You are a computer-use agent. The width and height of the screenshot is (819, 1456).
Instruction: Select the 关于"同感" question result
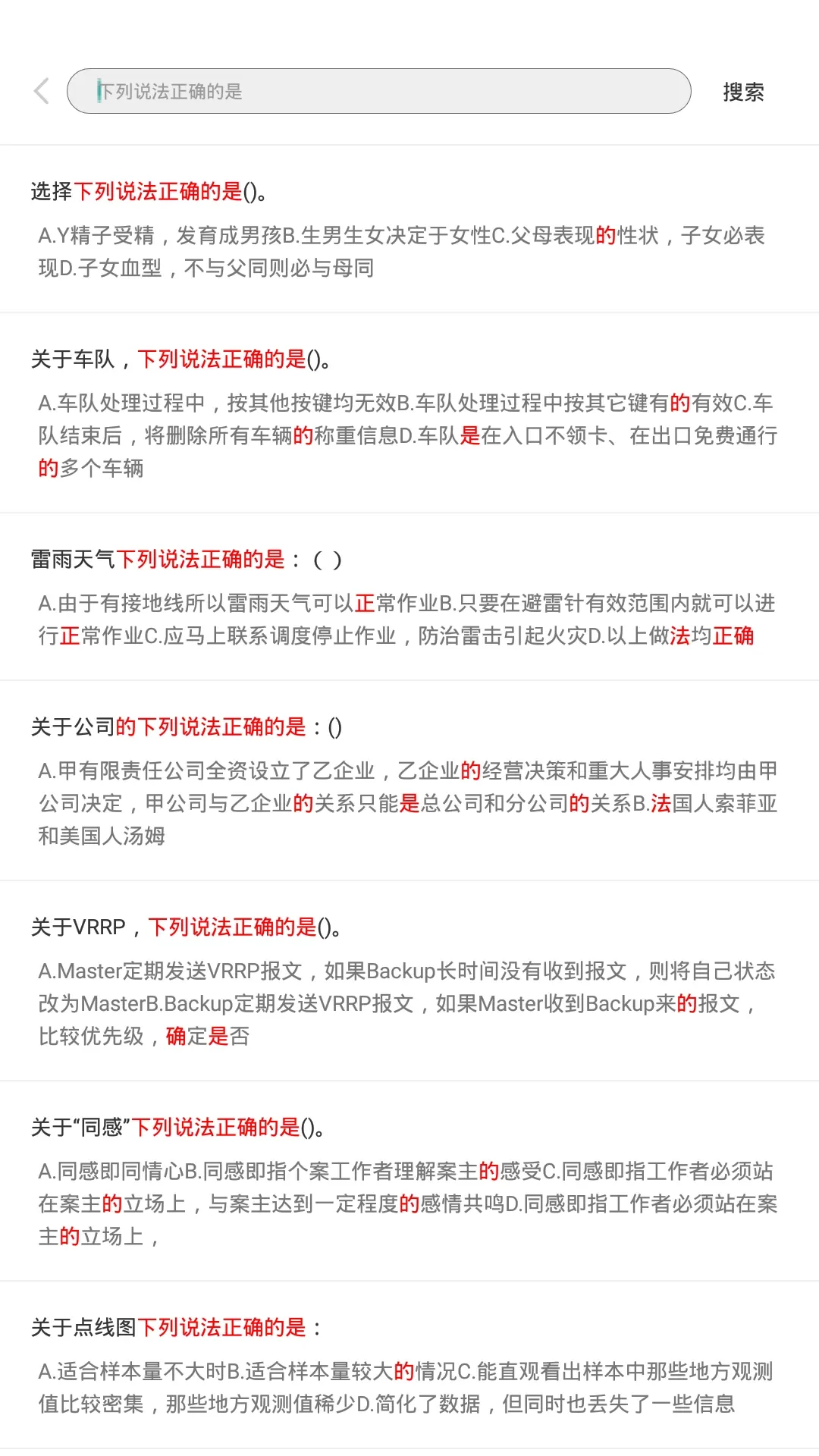(x=409, y=1181)
